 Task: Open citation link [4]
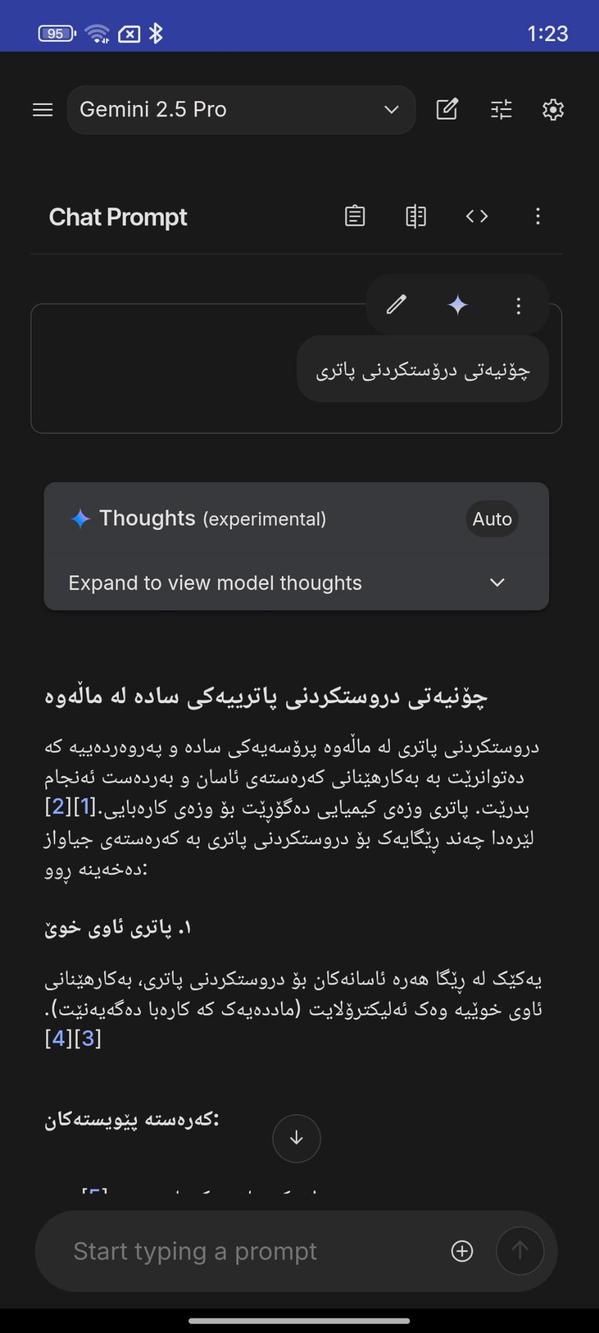click(58, 1038)
